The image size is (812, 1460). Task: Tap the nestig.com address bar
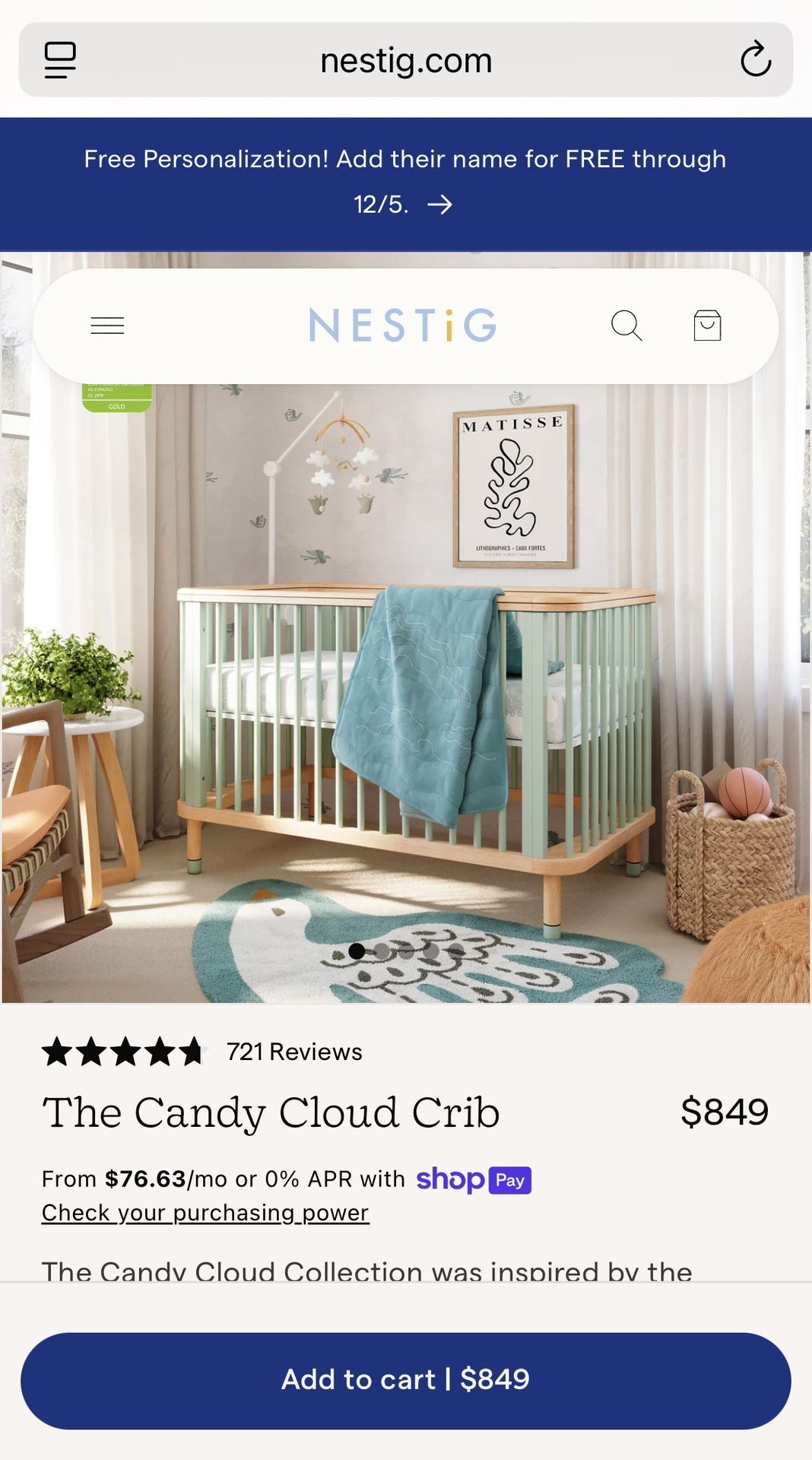click(x=406, y=59)
